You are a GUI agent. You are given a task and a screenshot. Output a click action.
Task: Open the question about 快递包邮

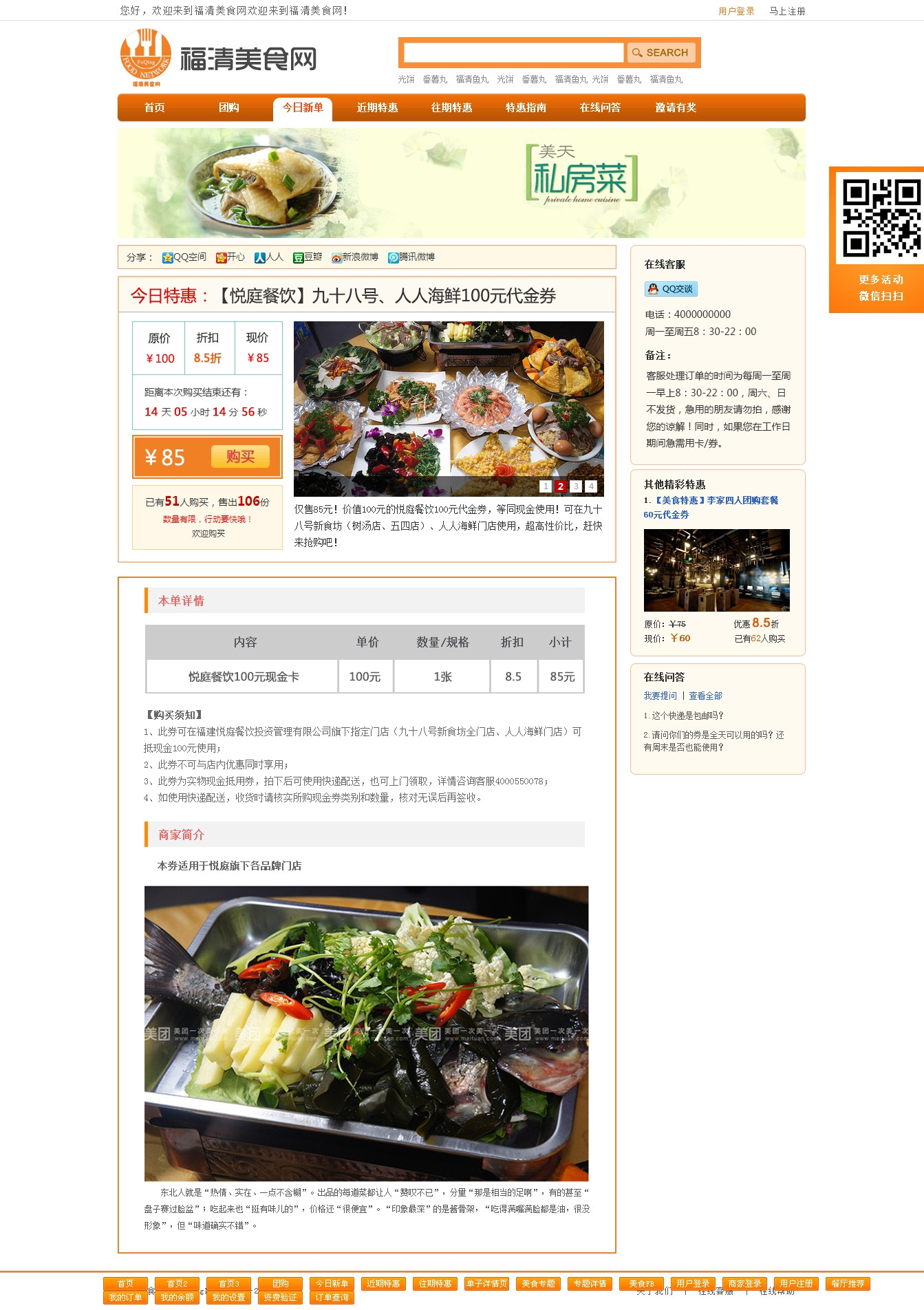point(684,716)
